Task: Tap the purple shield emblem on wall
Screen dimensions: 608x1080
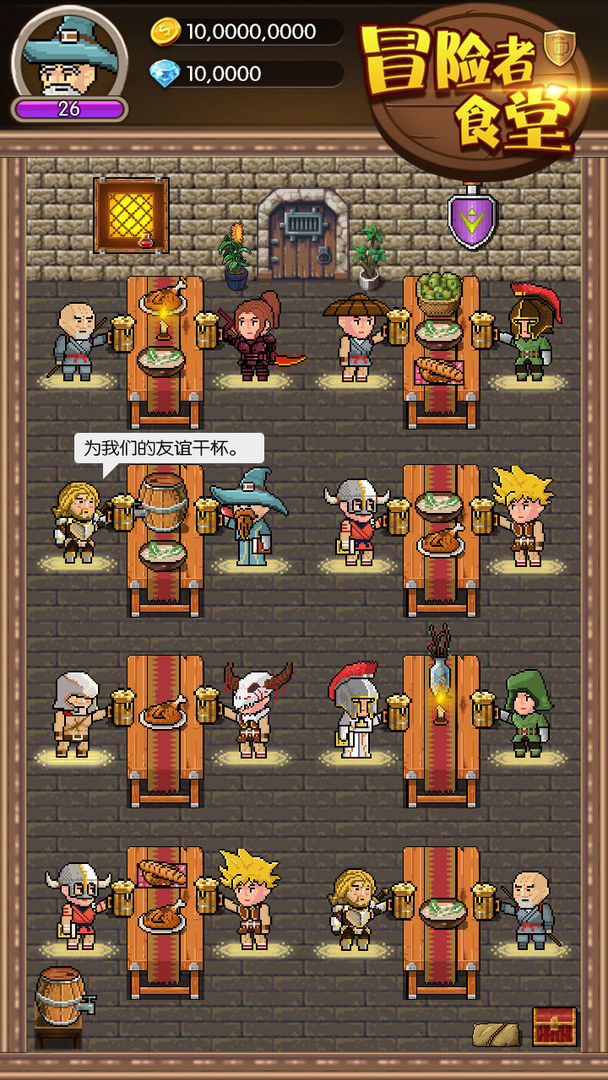Action: pos(471,219)
